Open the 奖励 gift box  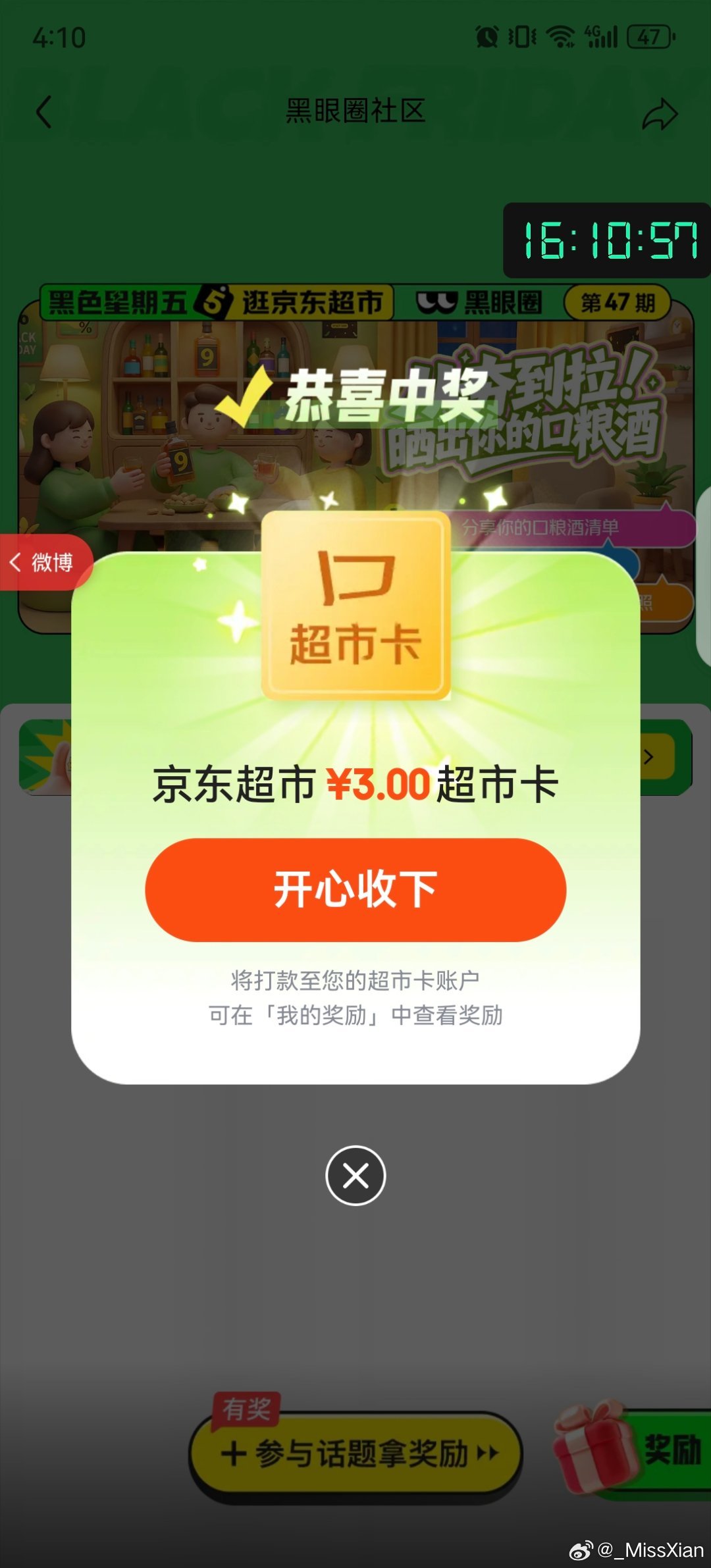pos(632,1449)
